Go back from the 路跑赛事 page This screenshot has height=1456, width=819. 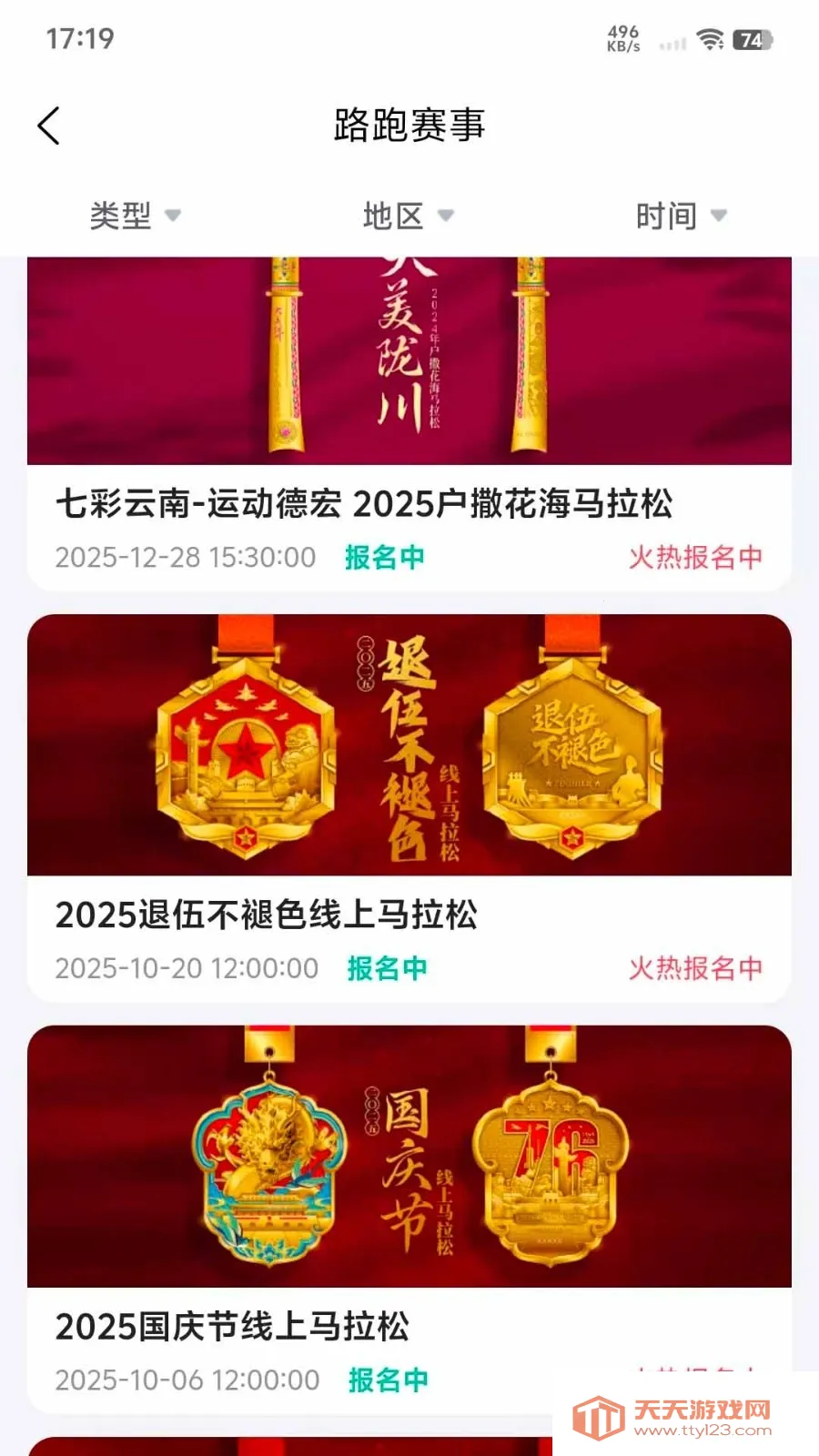(x=49, y=126)
